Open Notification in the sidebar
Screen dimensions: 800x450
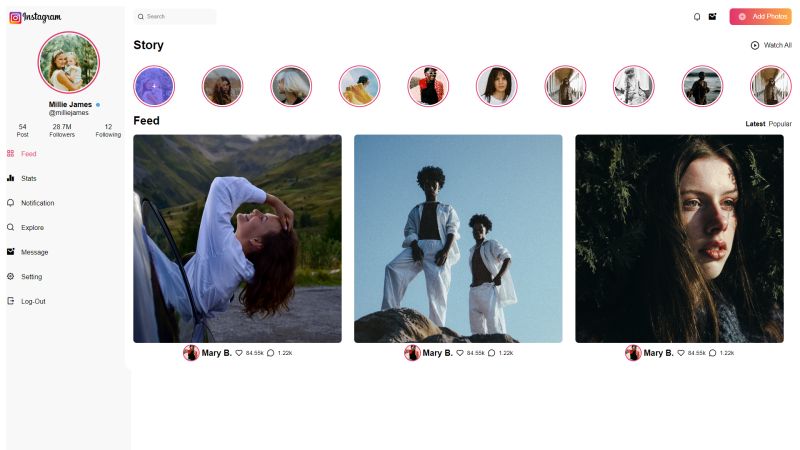37,203
